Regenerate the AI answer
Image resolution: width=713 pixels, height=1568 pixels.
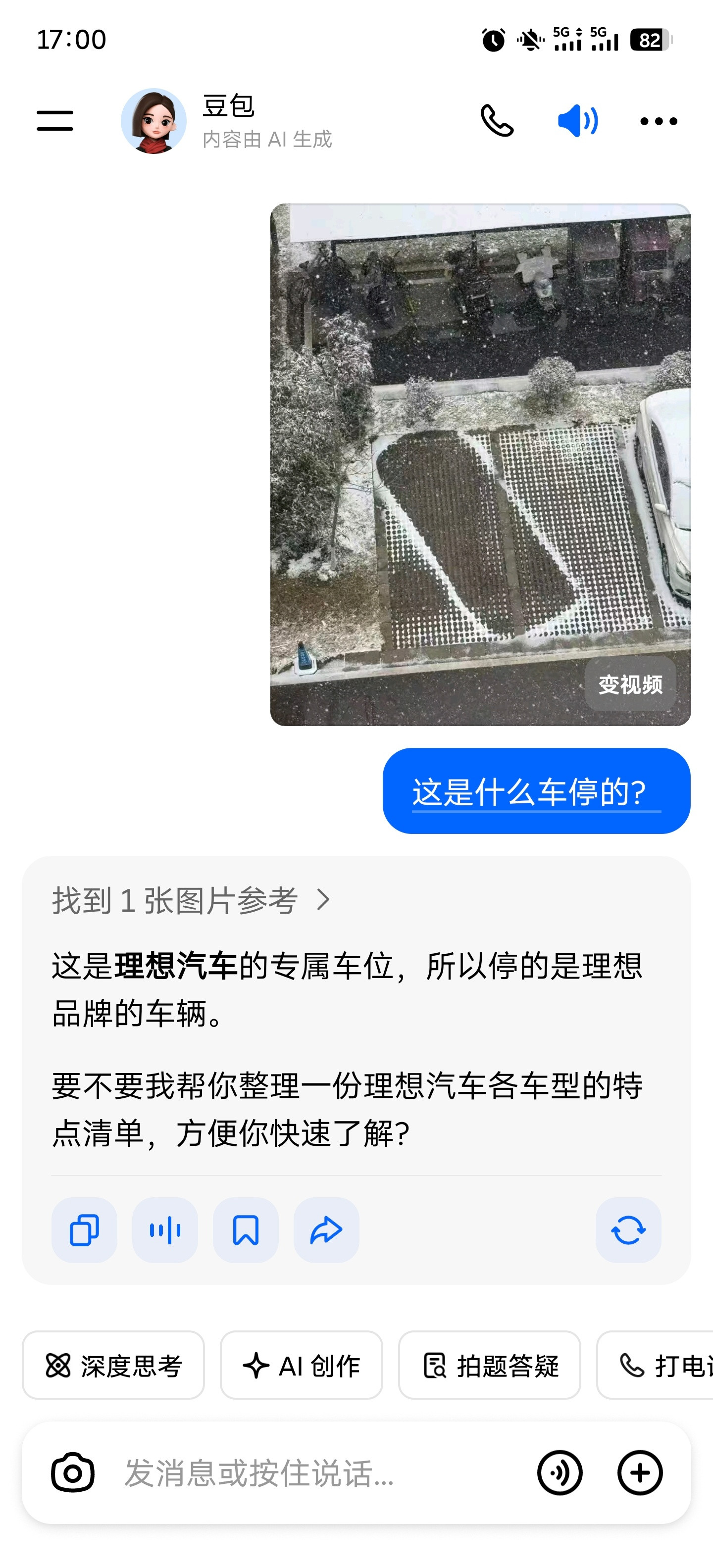(628, 1229)
